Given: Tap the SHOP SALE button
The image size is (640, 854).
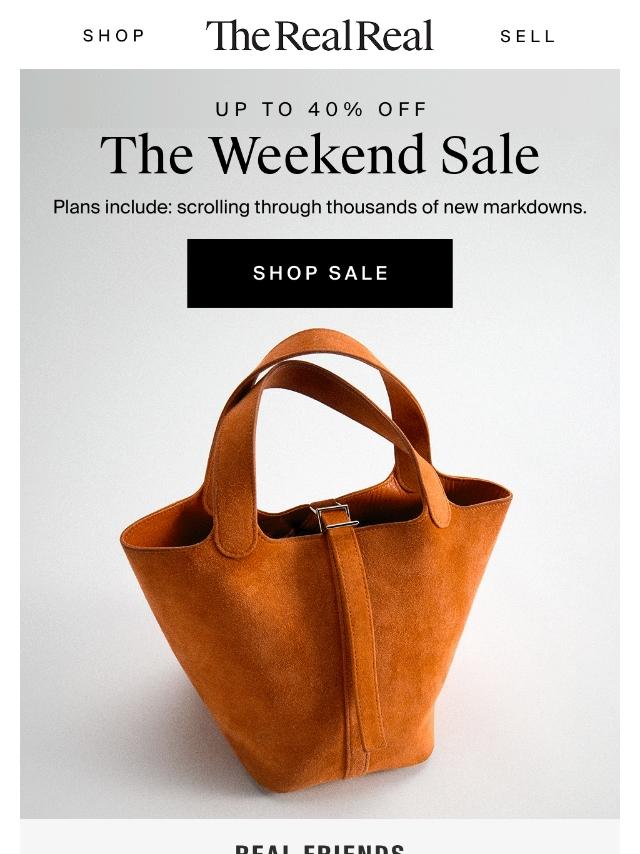Looking at the screenshot, I should pyautogui.click(x=320, y=273).
